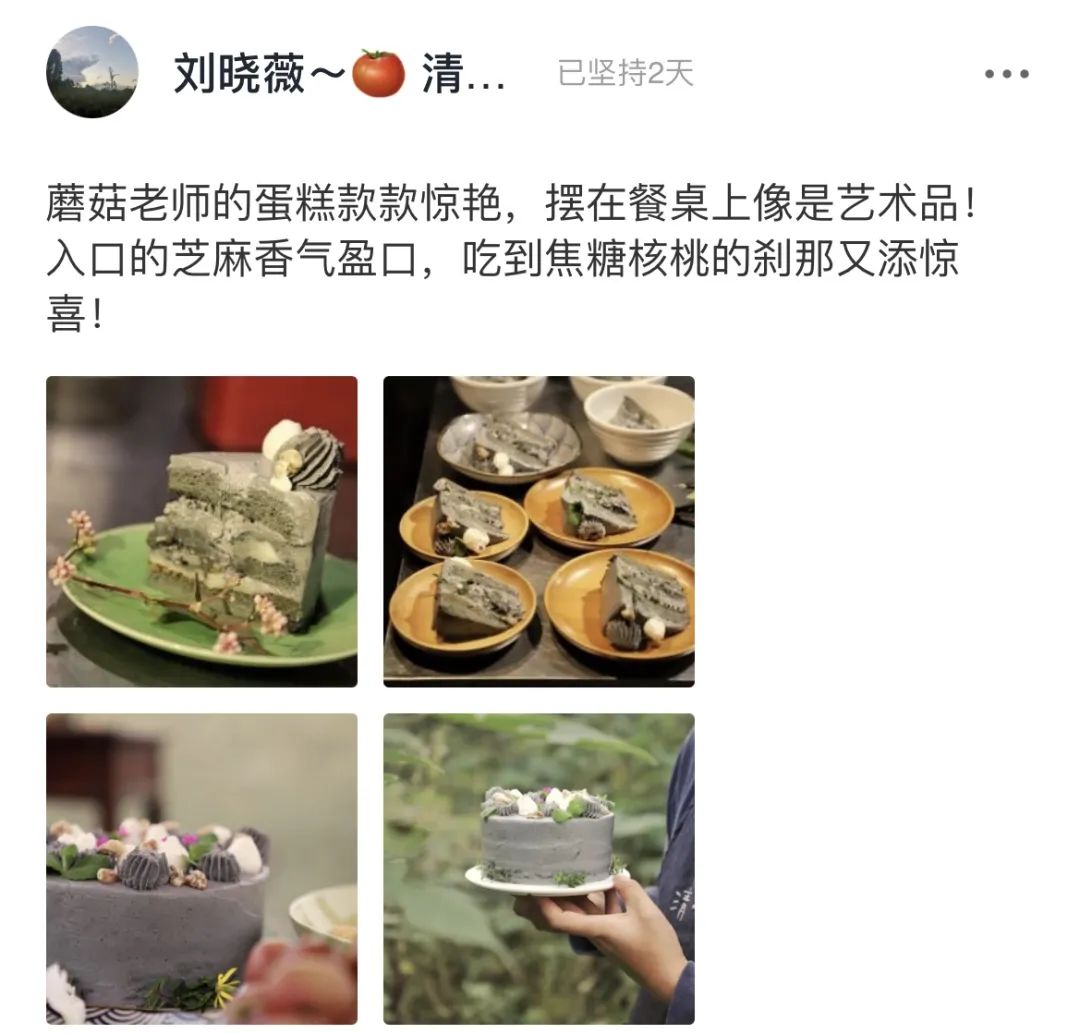View the photo of the hand holding a cake

tap(539, 868)
